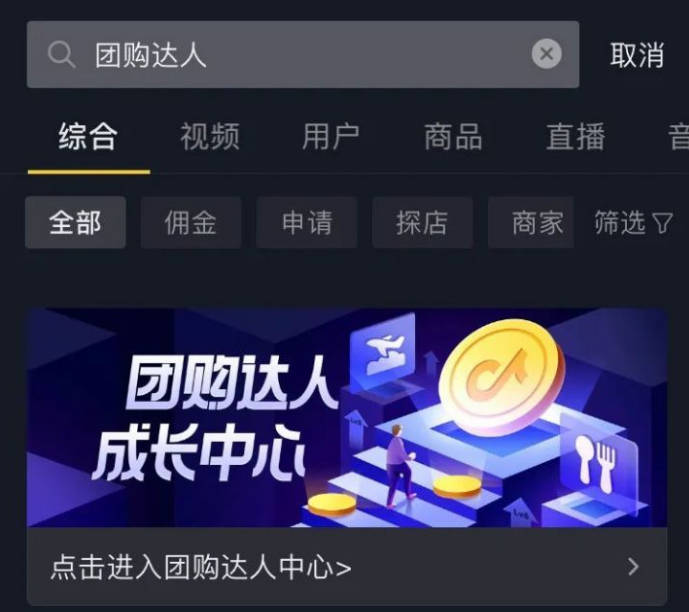Filter results by 佣金

coord(191,222)
